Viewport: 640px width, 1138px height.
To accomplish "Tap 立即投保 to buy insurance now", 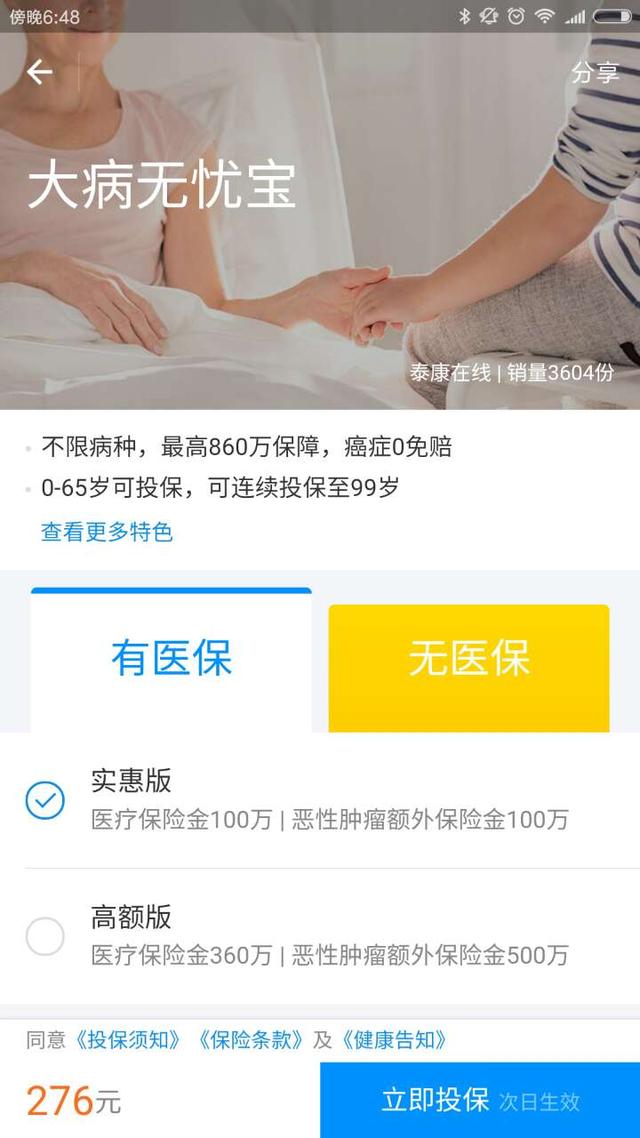I will [x=479, y=1101].
